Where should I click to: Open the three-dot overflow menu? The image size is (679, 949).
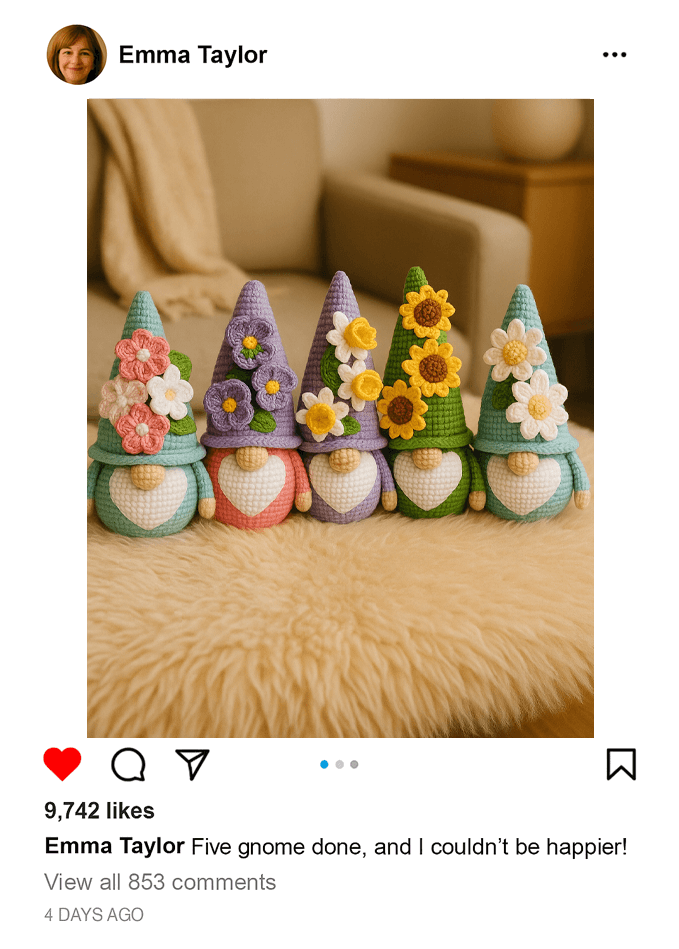tap(614, 55)
